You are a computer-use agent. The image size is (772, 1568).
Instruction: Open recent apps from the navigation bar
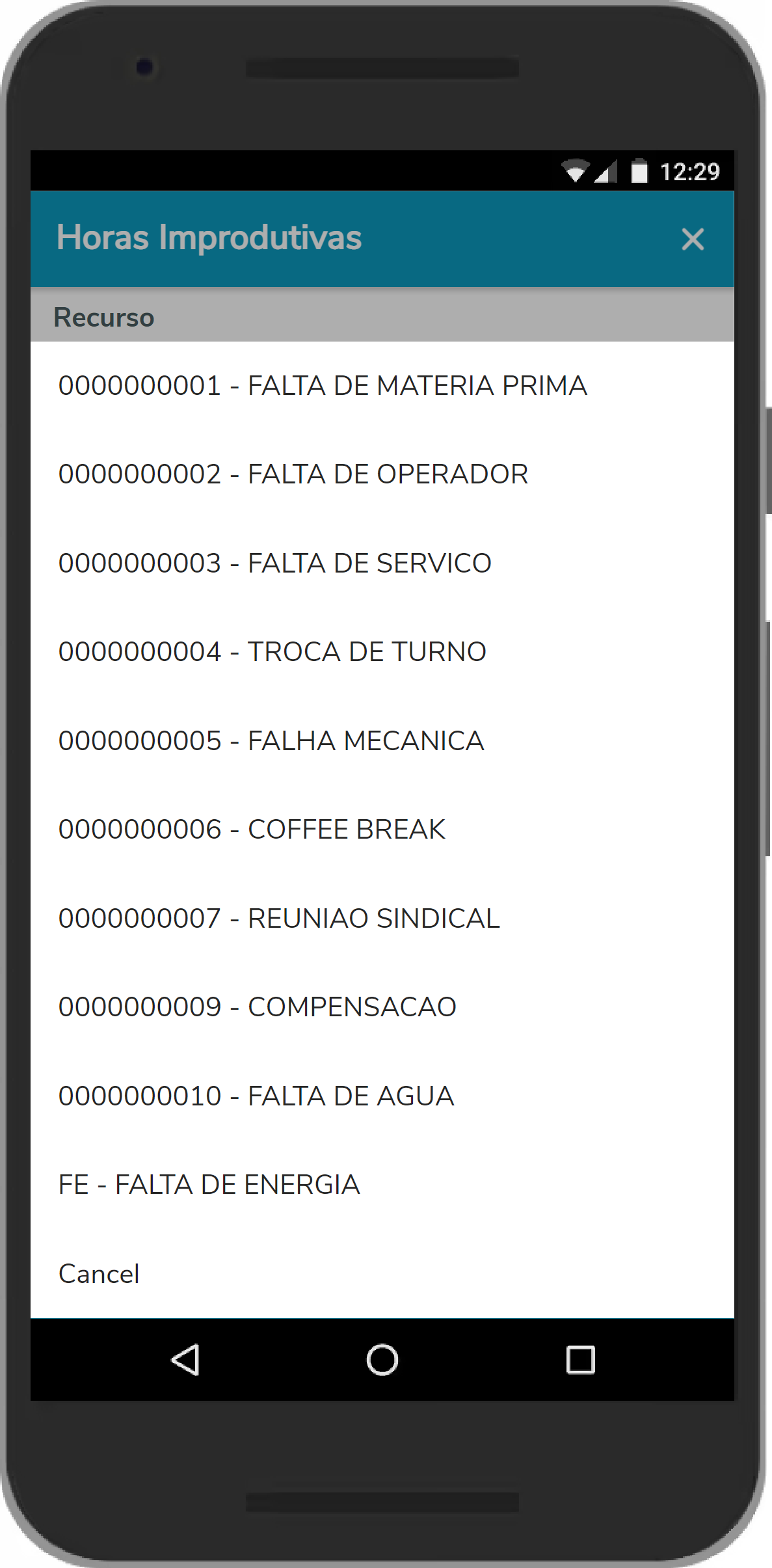[x=580, y=1360]
